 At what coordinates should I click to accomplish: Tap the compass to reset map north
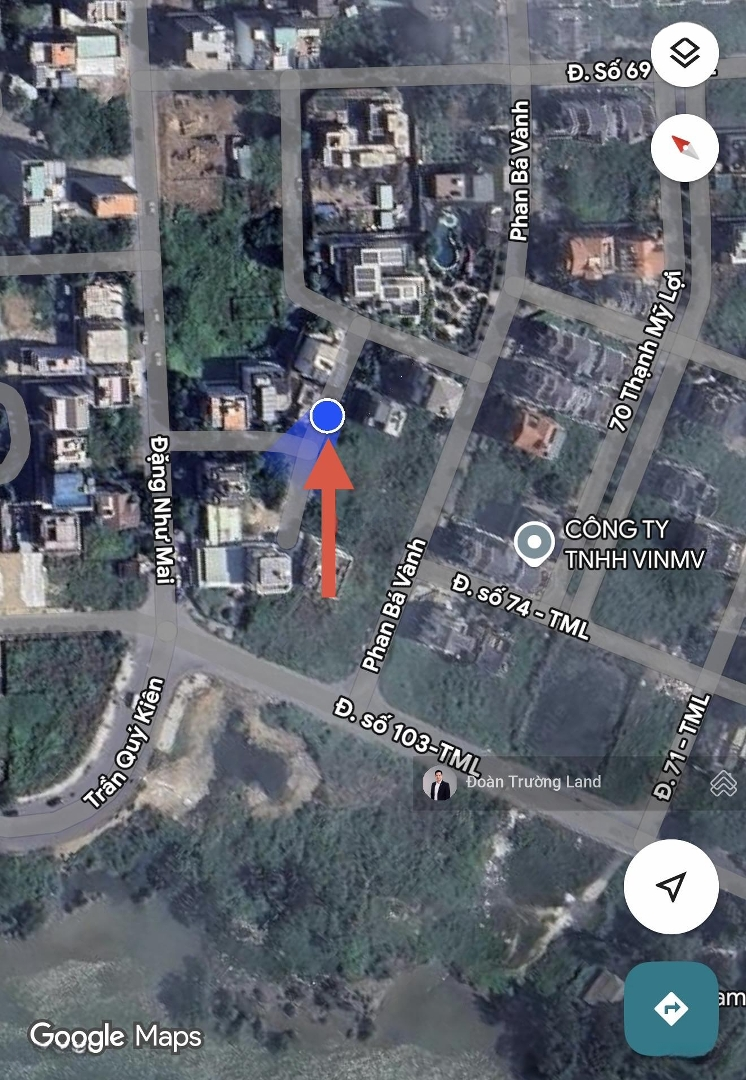(x=685, y=147)
